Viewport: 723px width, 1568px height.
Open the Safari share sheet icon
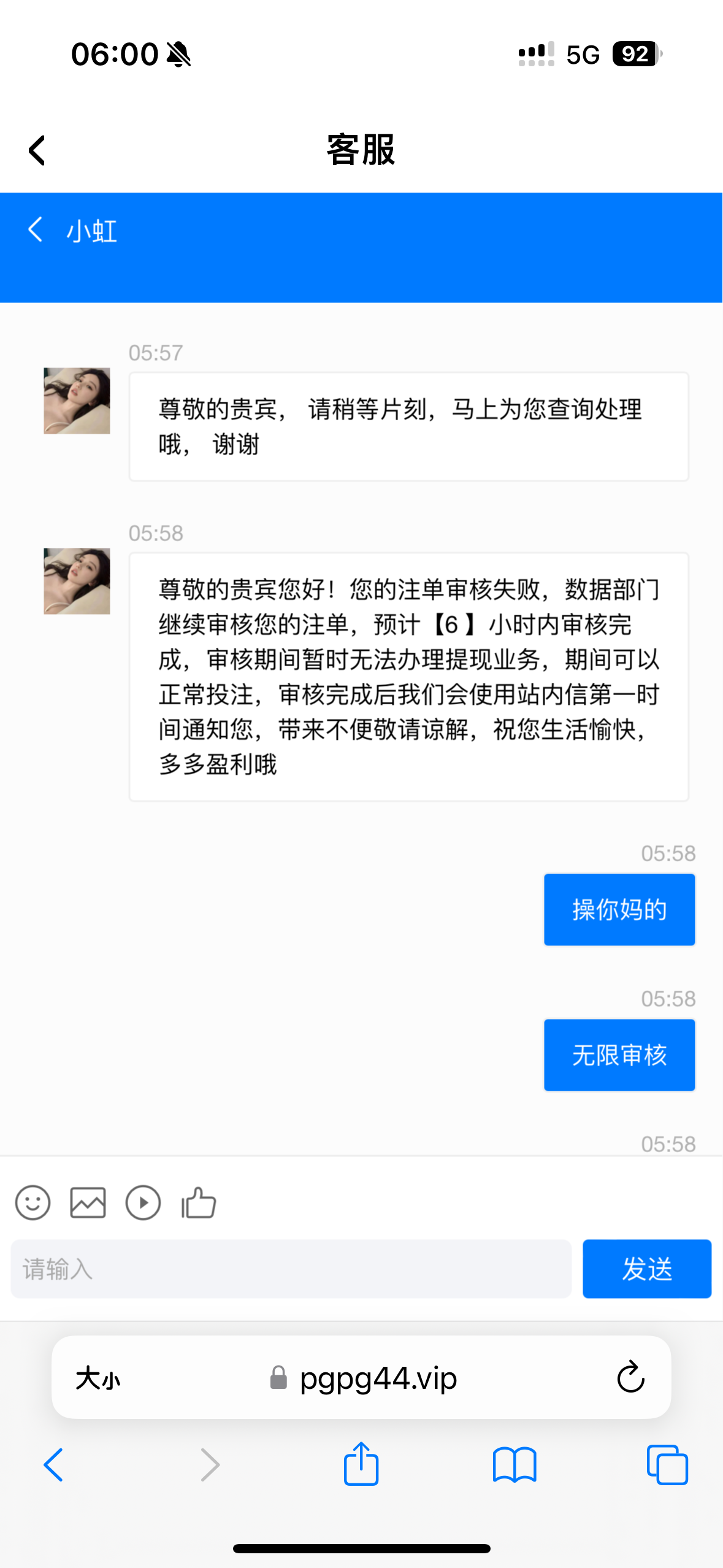tap(361, 1465)
